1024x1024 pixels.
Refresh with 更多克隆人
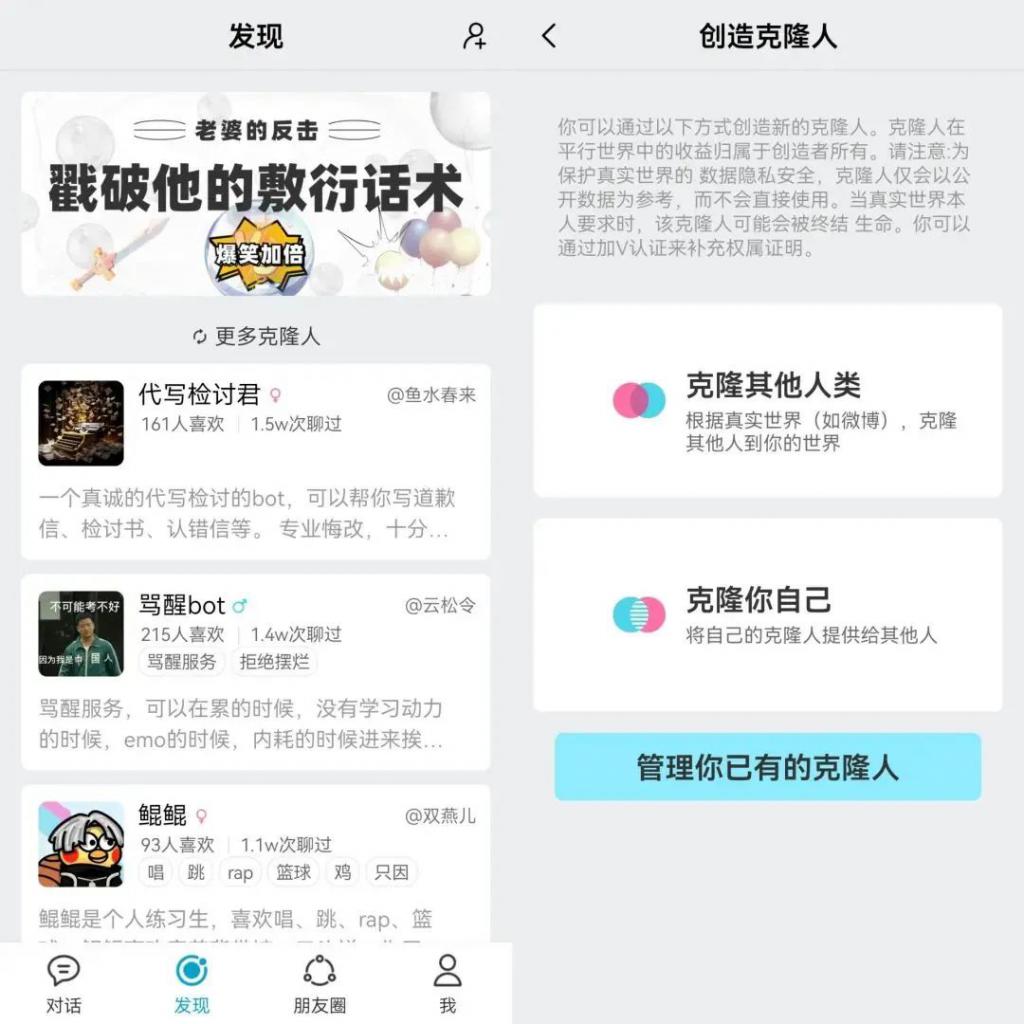click(256, 336)
